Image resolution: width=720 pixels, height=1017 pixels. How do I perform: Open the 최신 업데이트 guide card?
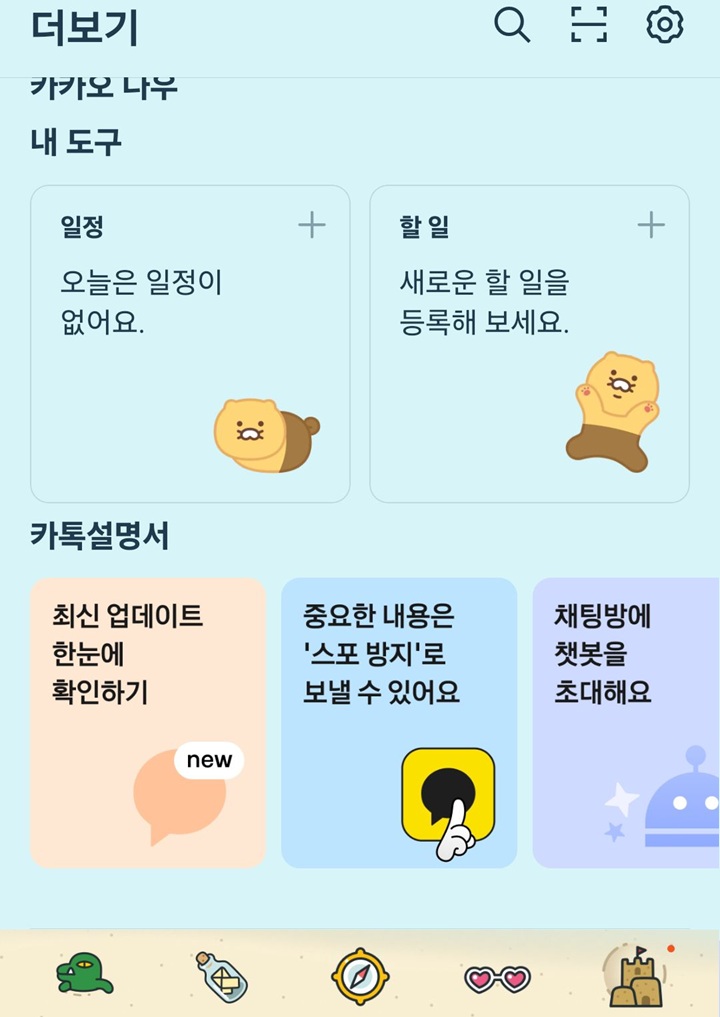[x=148, y=720]
